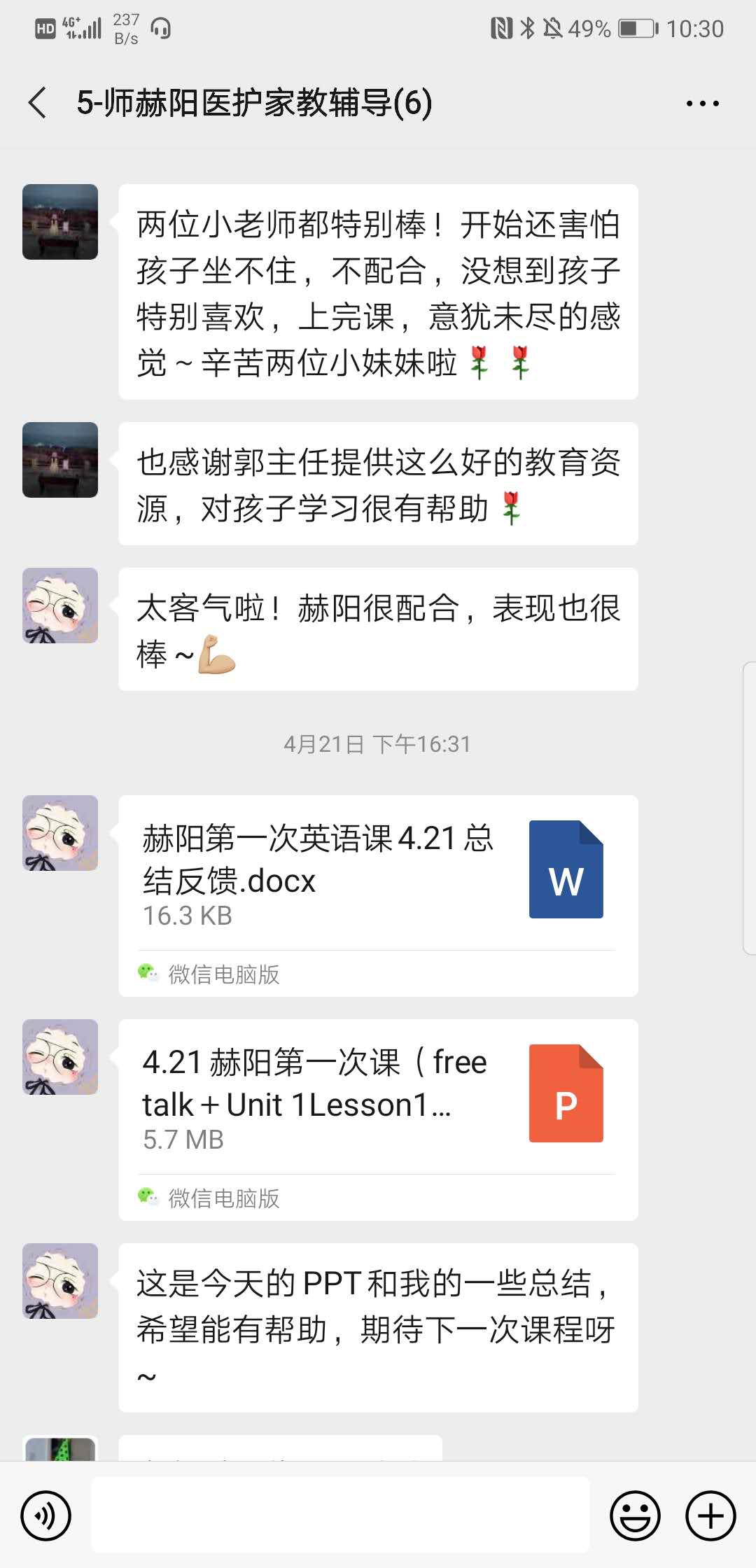Go back from the group chat
The height and width of the screenshot is (1568, 756).
pos(38,103)
